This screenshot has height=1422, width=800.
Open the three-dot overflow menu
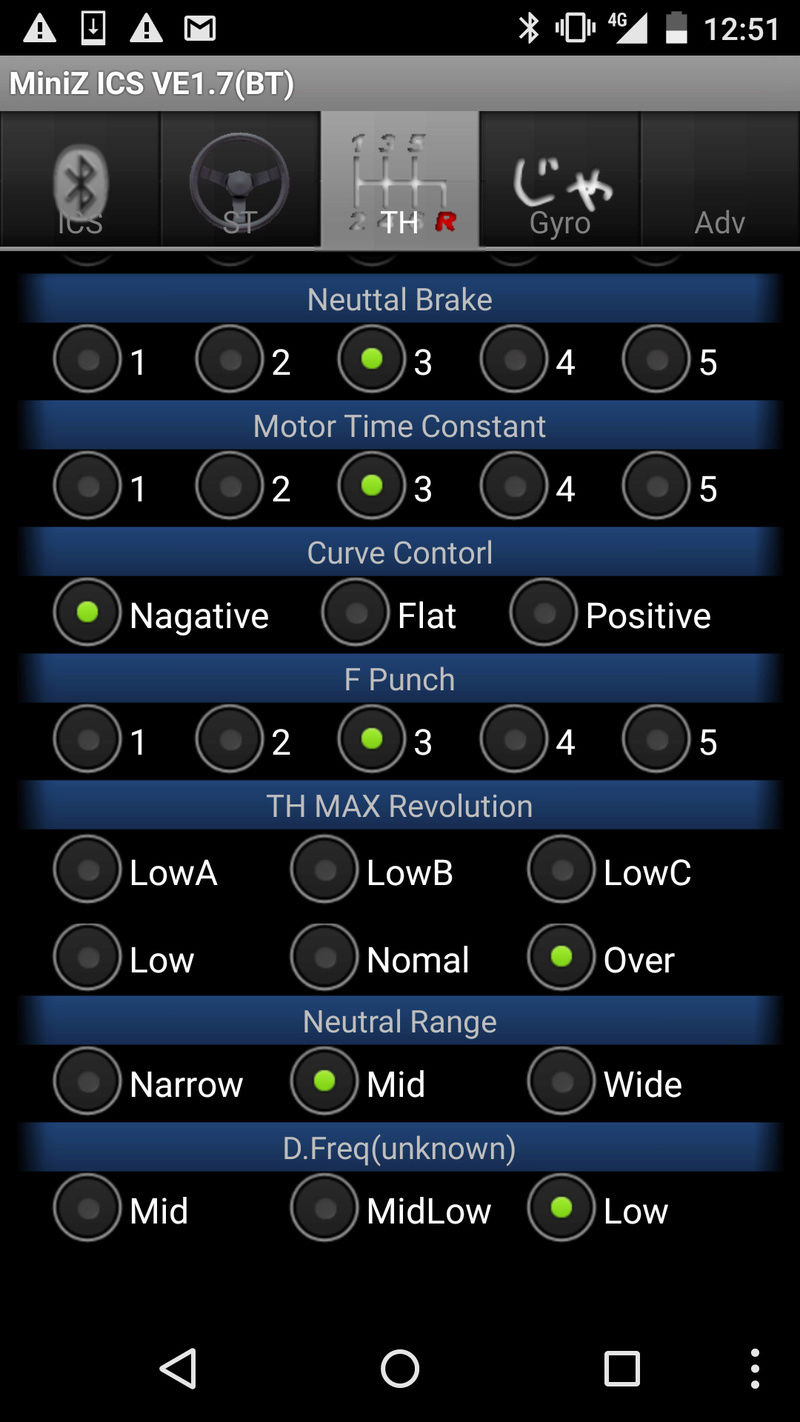755,1368
